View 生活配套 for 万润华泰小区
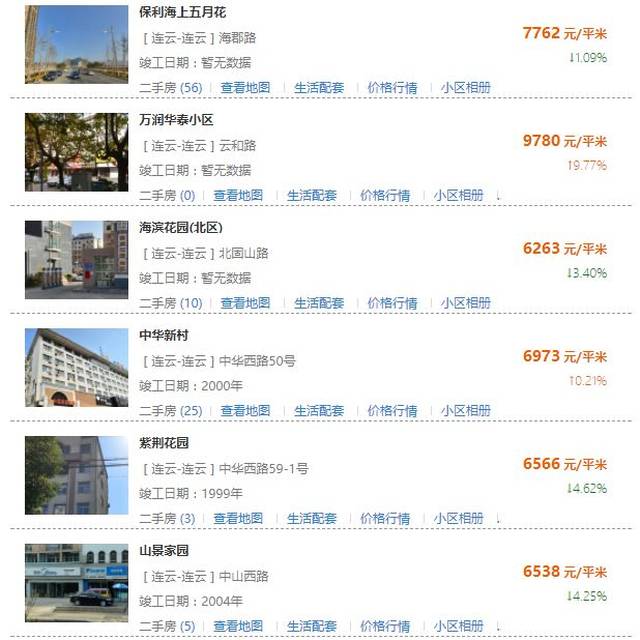 click(312, 196)
